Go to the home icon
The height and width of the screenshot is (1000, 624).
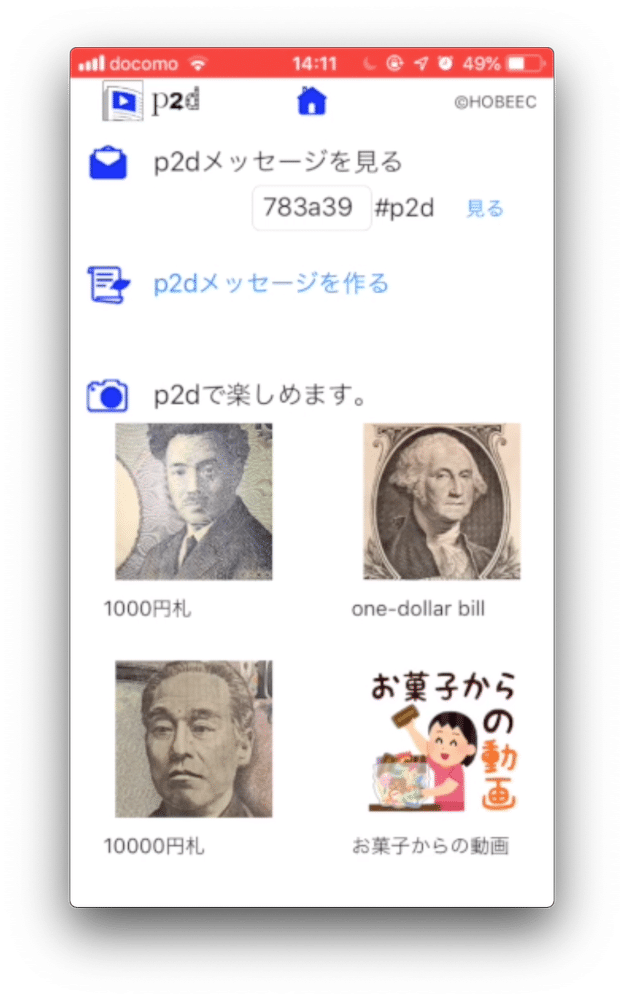pyautogui.click(x=312, y=101)
